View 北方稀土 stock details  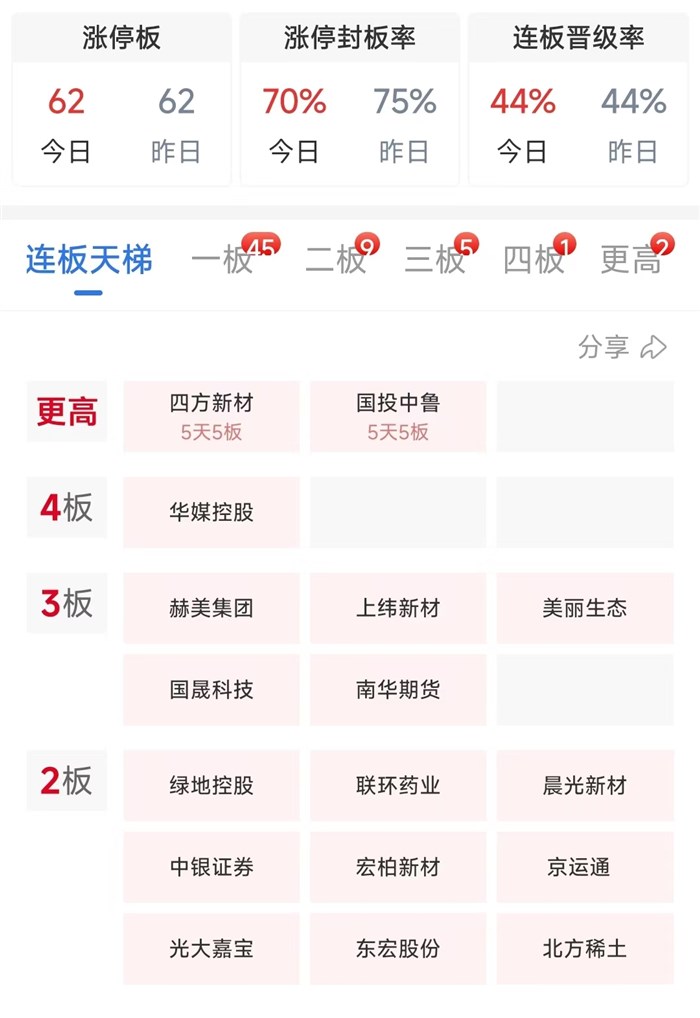(584, 949)
